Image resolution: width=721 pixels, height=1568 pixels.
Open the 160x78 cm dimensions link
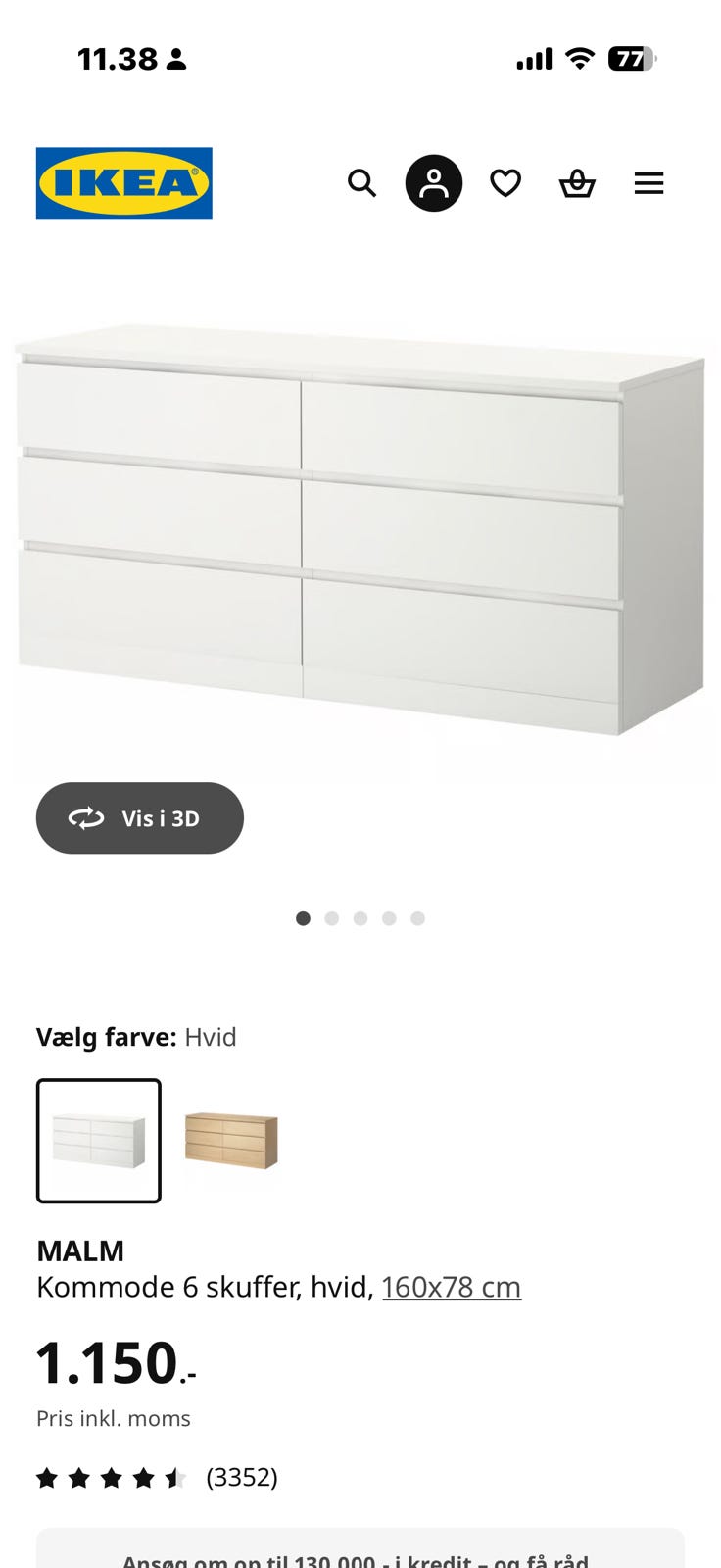(452, 1286)
